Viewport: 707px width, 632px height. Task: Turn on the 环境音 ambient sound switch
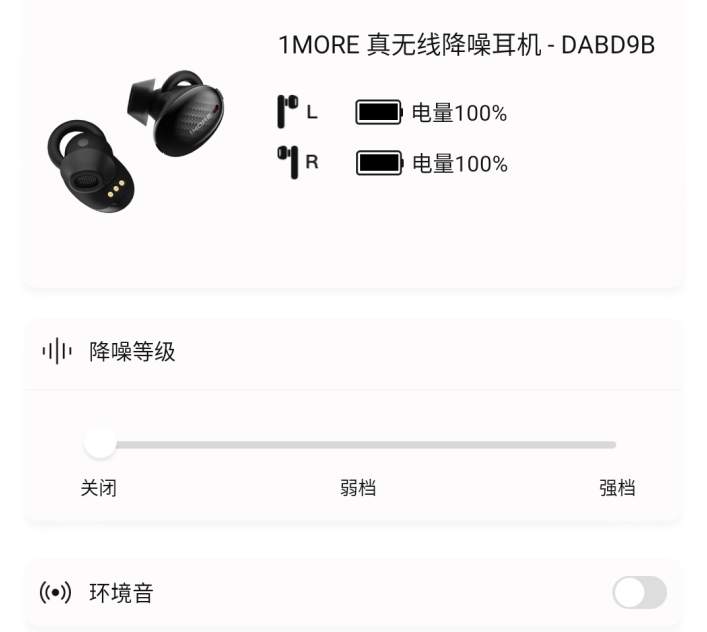click(x=639, y=593)
